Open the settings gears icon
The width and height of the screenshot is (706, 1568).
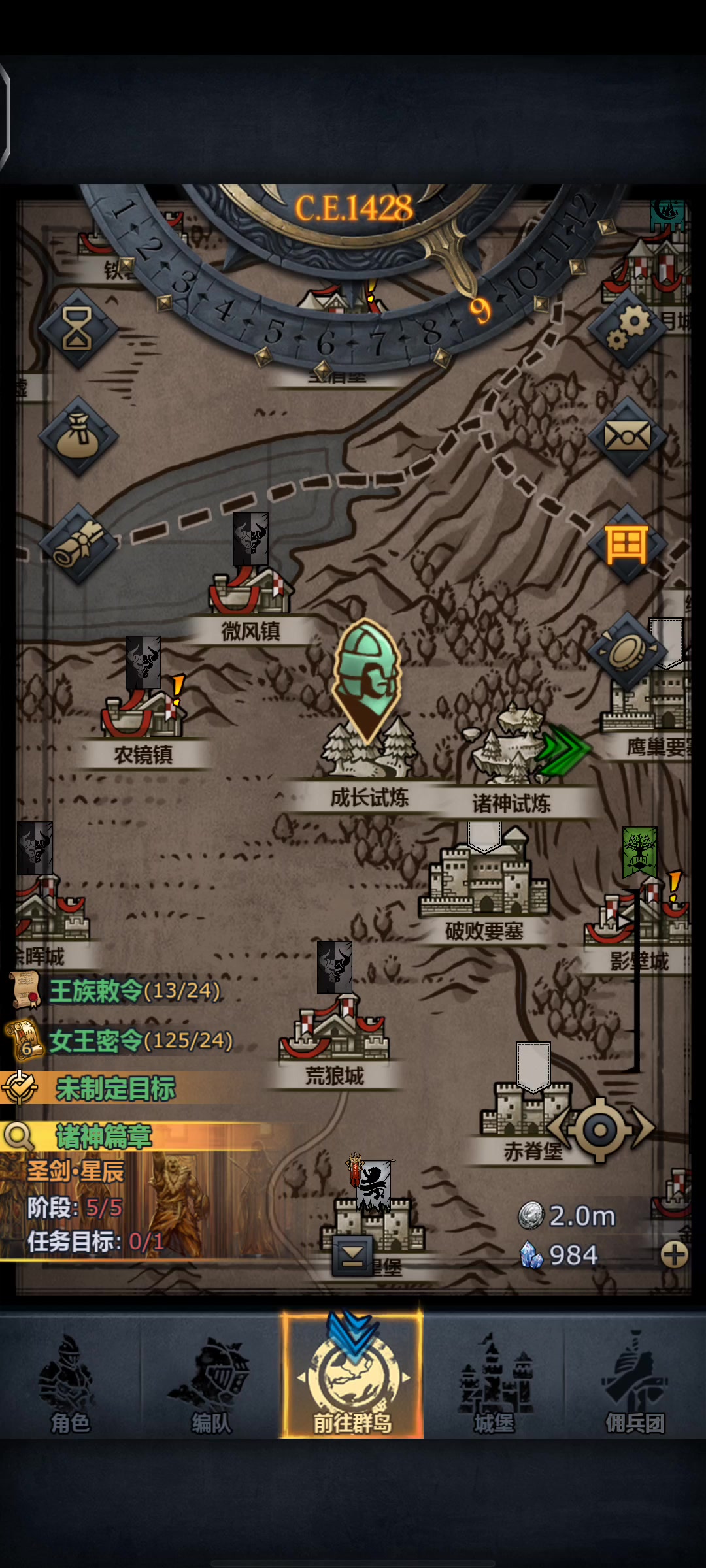pos(628,329)
